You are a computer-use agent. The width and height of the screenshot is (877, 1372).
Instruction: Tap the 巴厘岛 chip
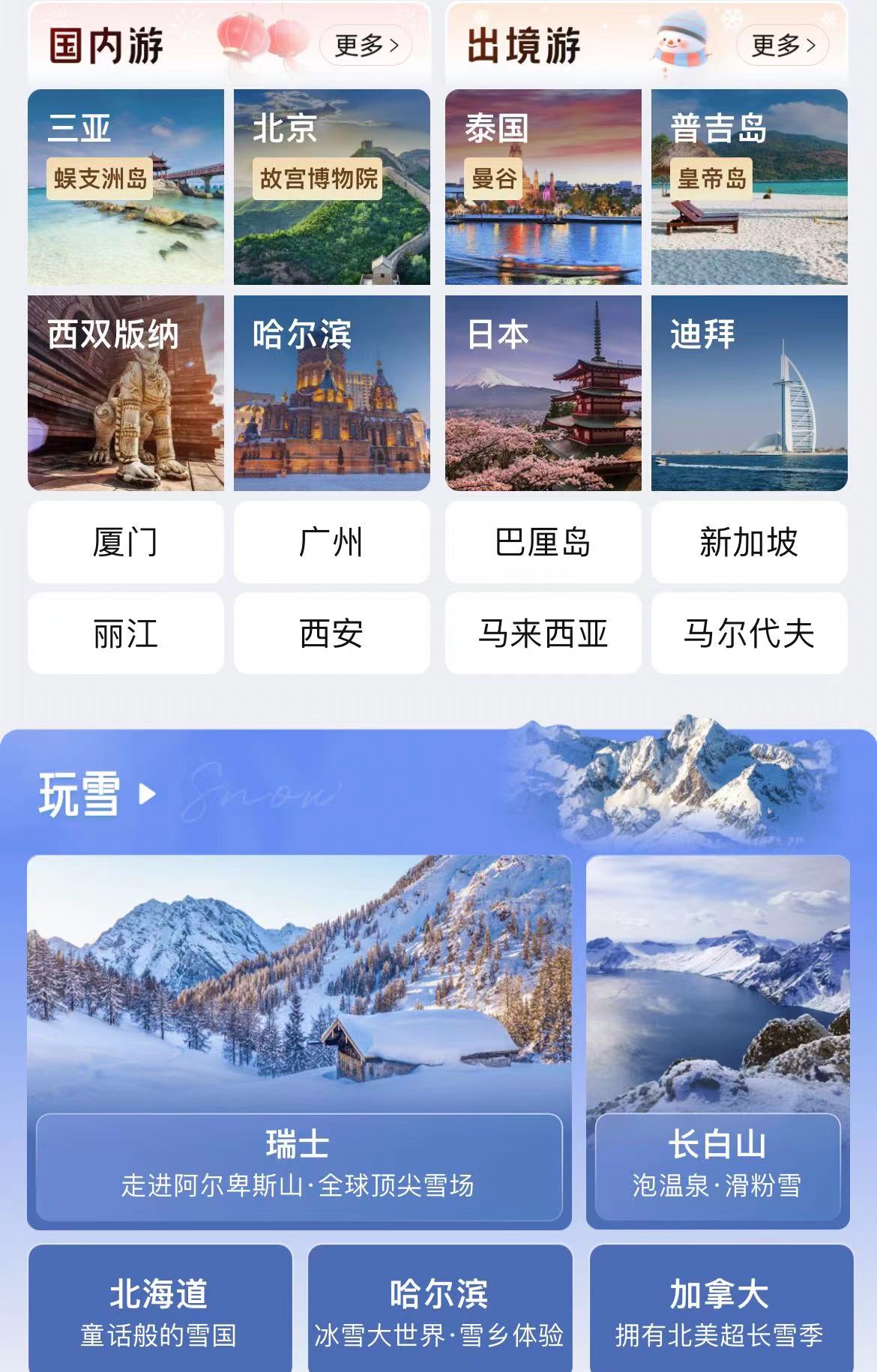543,542
